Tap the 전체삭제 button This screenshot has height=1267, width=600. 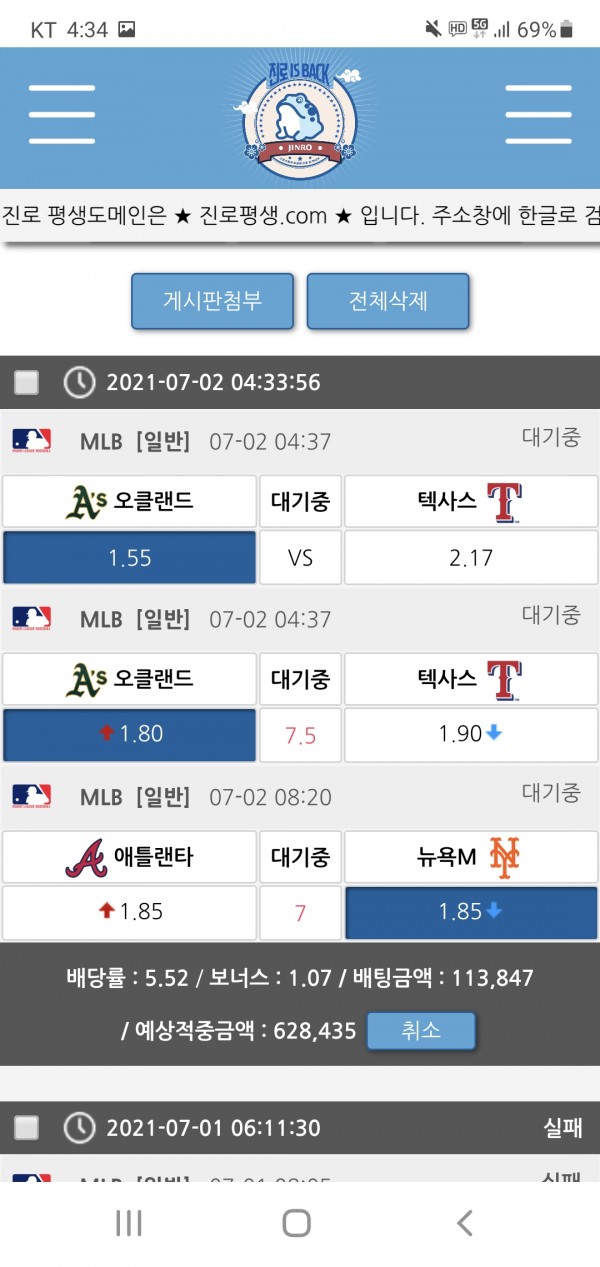(387, 301)
